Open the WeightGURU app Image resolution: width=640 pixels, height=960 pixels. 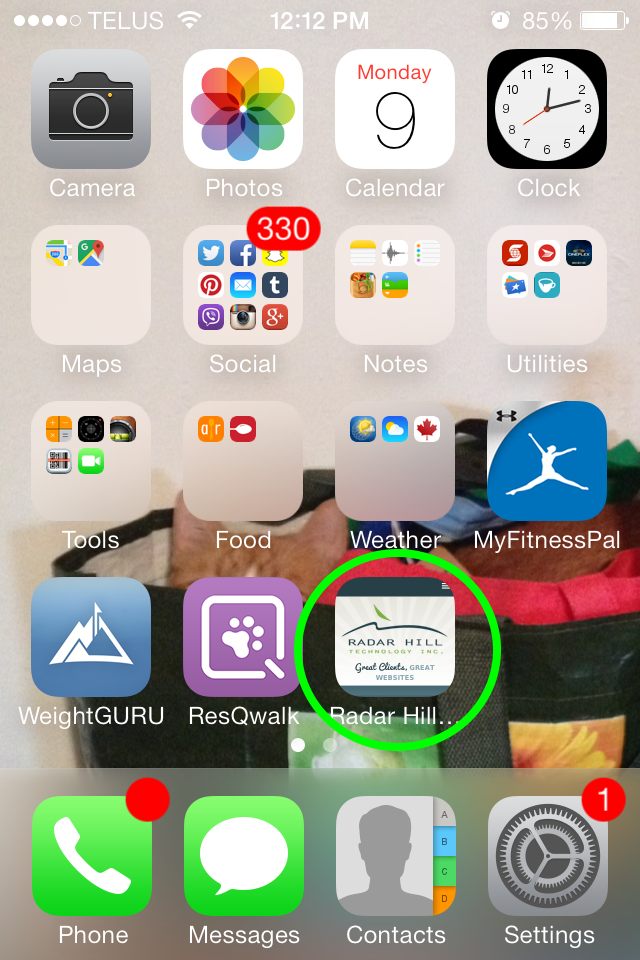(91, 637)
